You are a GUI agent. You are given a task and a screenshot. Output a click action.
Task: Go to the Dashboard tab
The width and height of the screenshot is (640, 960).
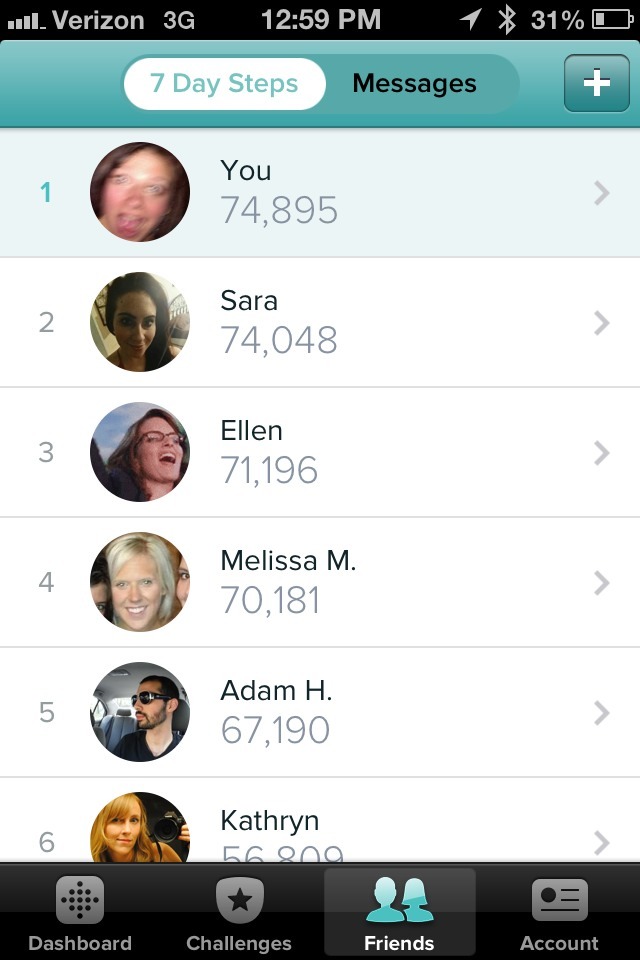80,914
